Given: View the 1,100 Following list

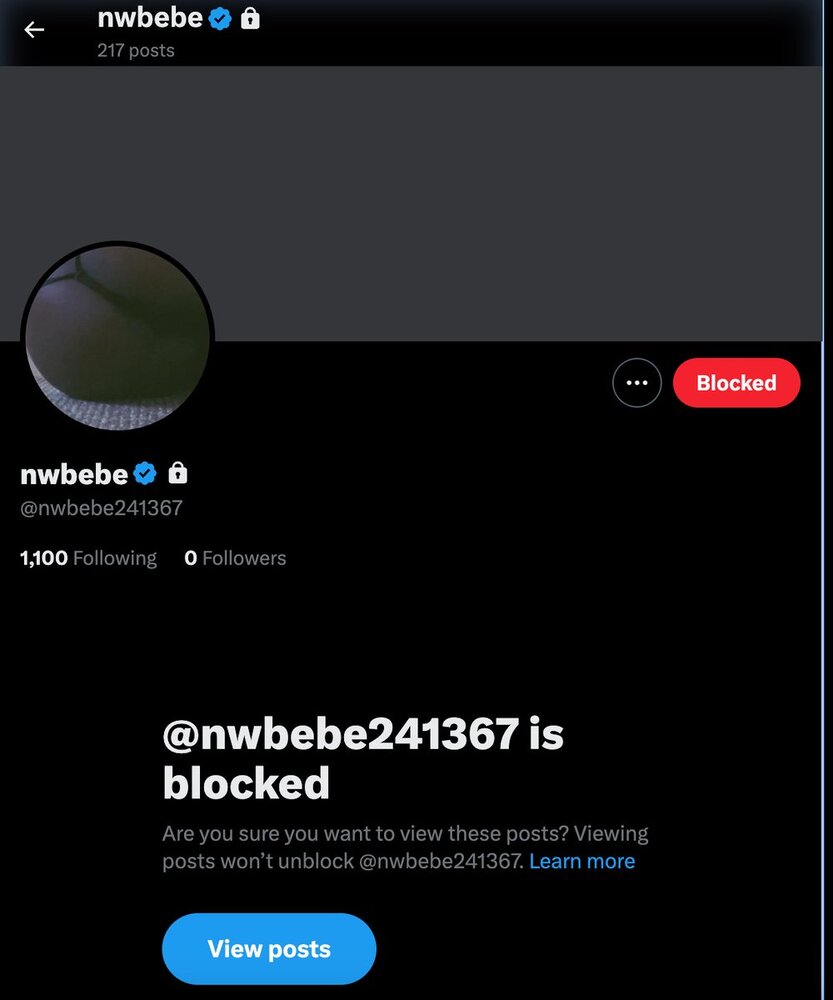Looking at the screenshot, I should click(x=89, y=558).
